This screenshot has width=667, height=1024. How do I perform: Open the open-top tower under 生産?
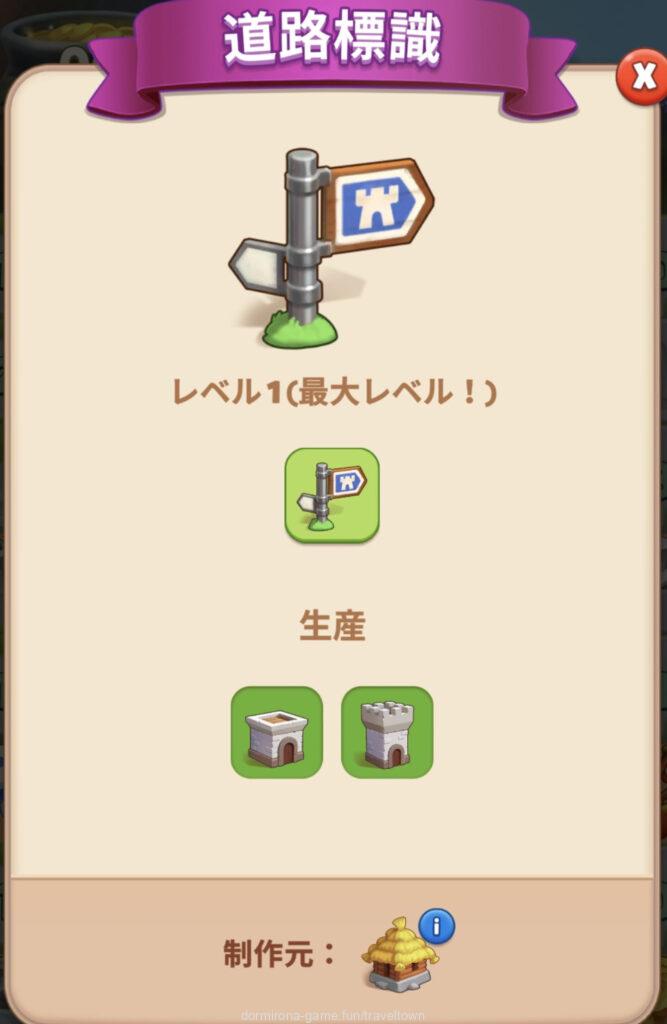pos(277,732)
